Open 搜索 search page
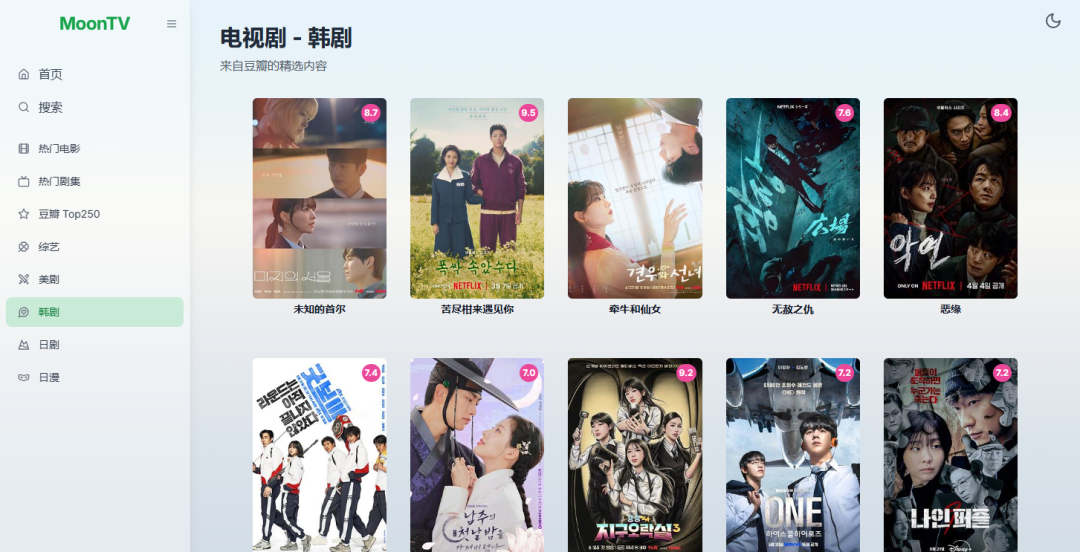This screenshot has width=1080, height=552. tap(50, 107)
